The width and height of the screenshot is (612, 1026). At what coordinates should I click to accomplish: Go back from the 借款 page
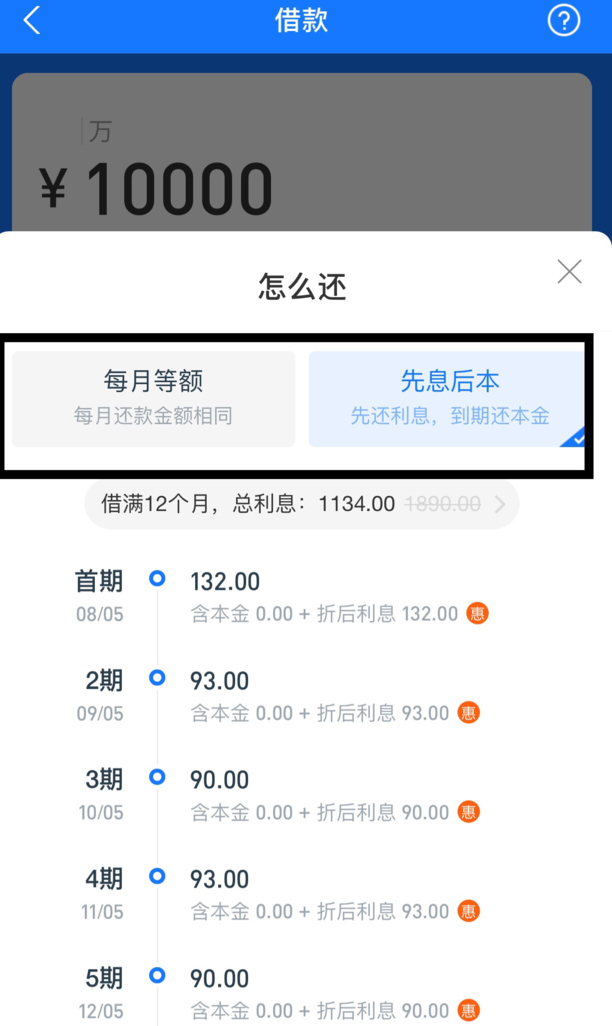coord(32,21)
